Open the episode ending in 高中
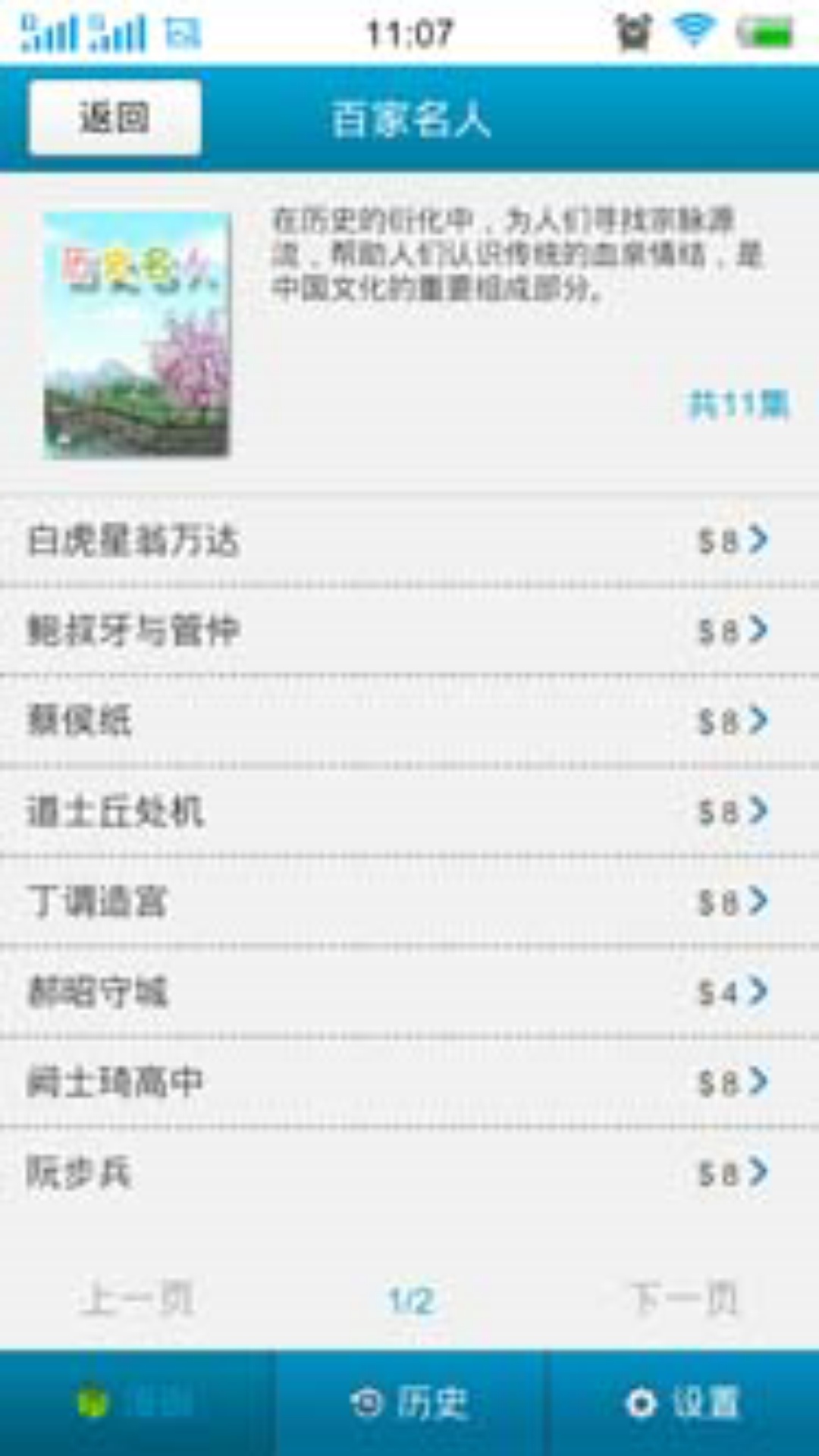819x1456 pixels. [409, 1081]
